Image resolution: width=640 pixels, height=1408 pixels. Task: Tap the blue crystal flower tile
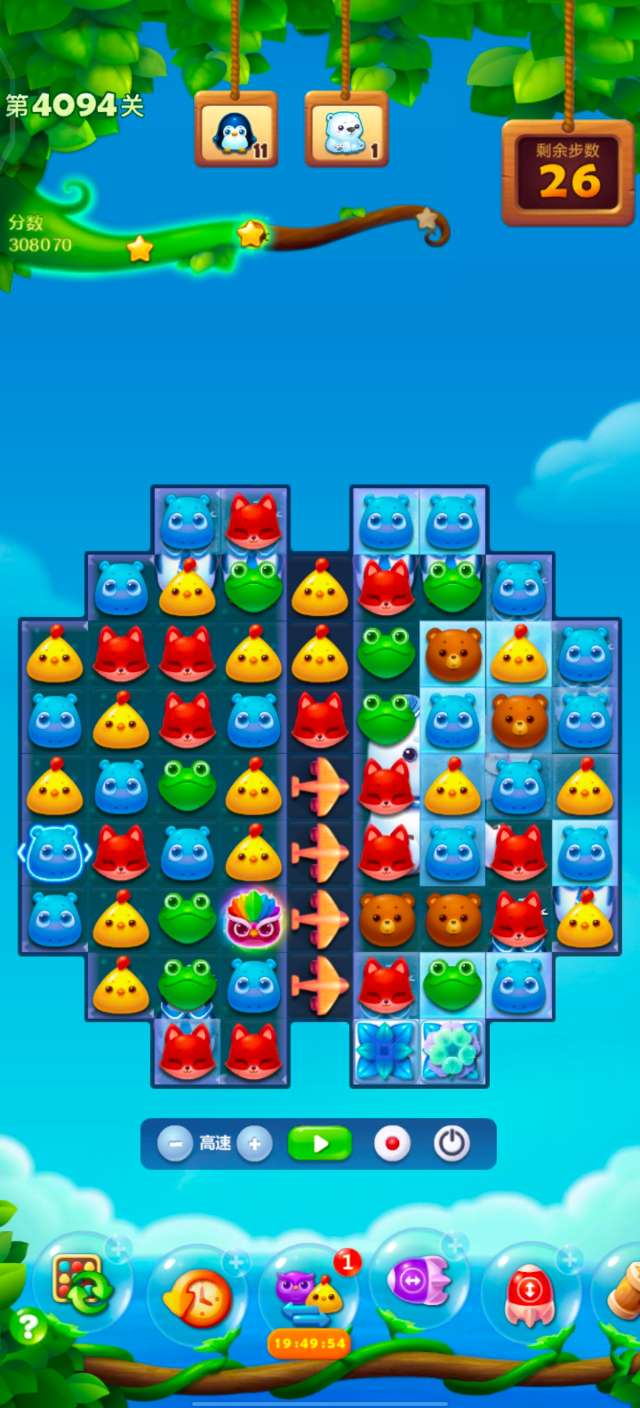[x=385, y=1048]
